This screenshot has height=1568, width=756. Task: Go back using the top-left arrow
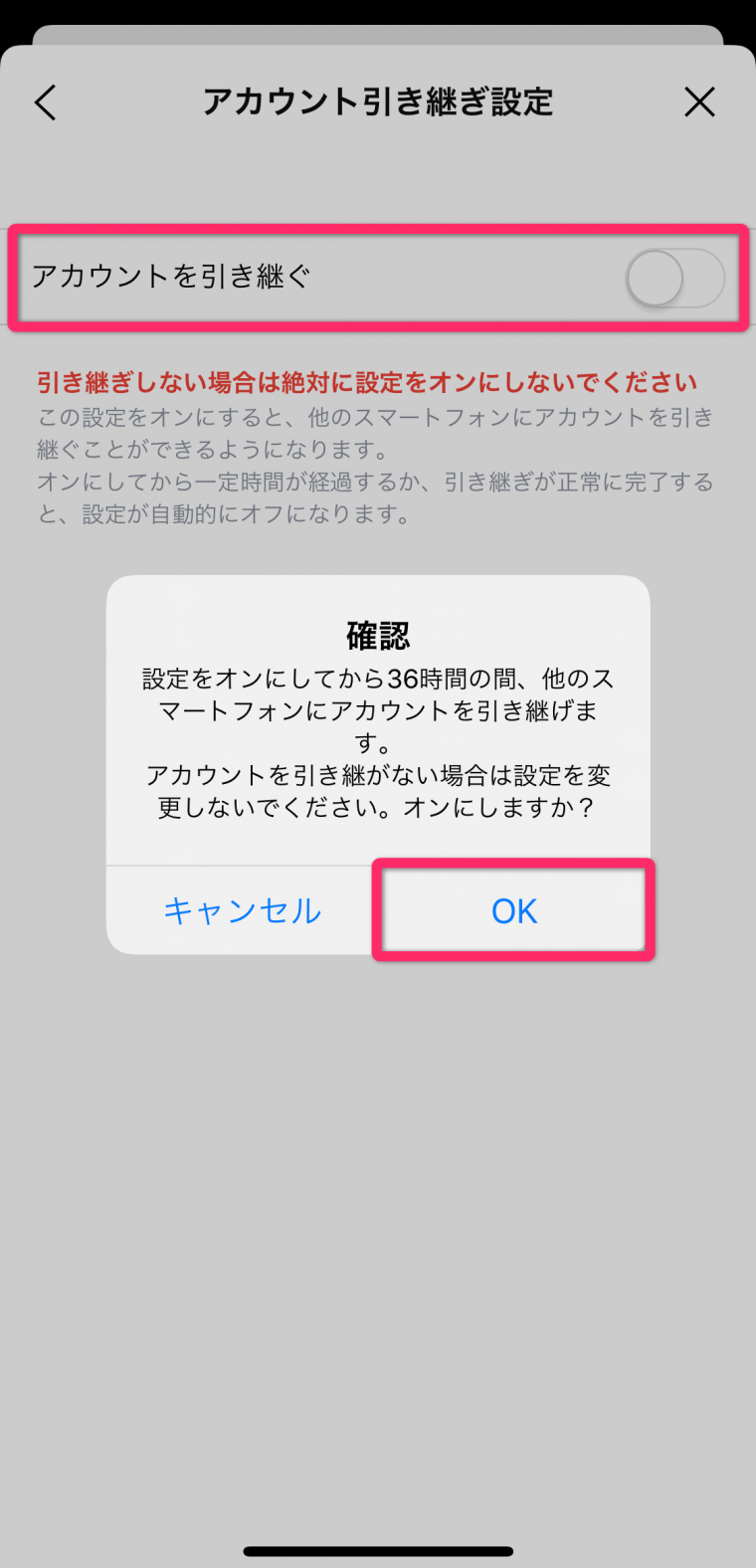(x=46, y=101)
